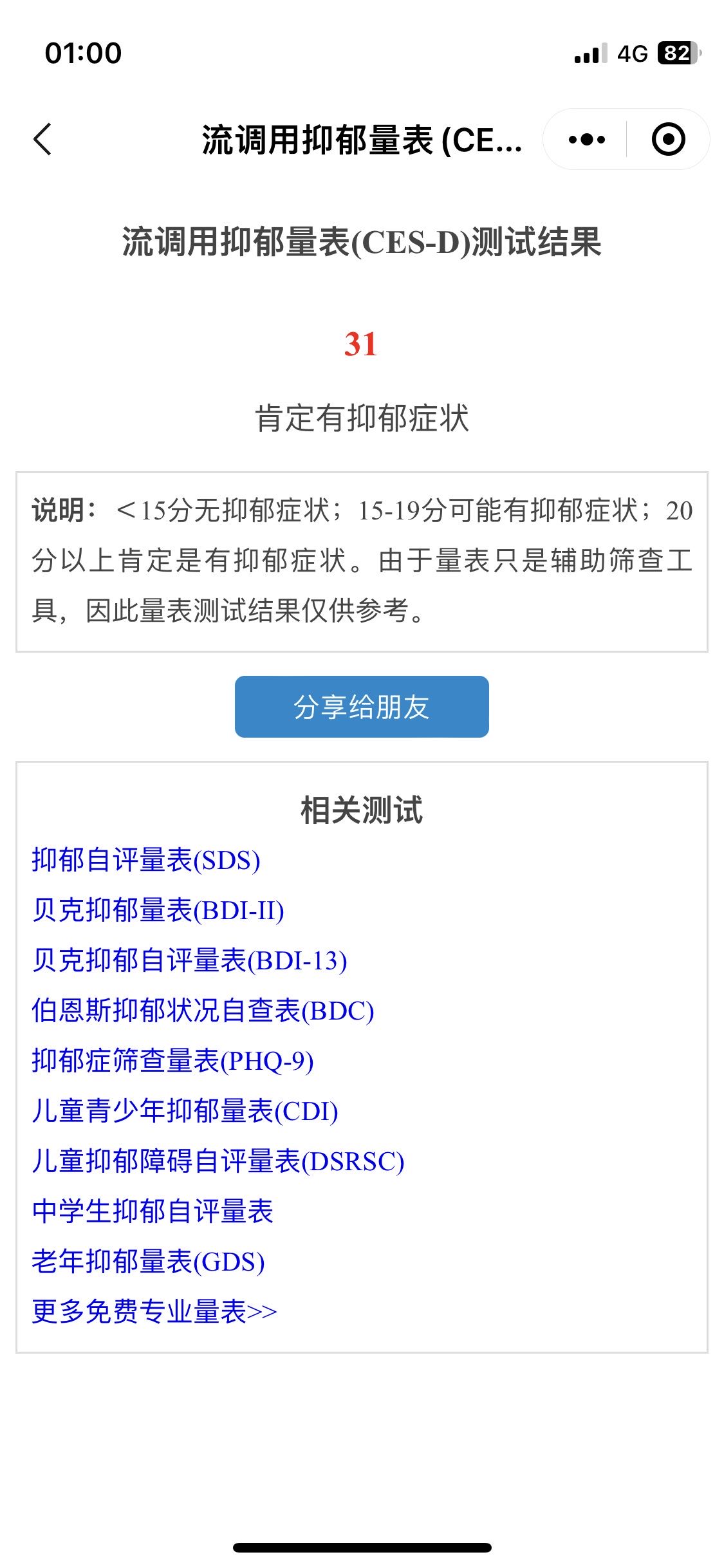View 更多免费专业量表>> link
This screenshot has width=724, height=1568.
[154, 1312]
